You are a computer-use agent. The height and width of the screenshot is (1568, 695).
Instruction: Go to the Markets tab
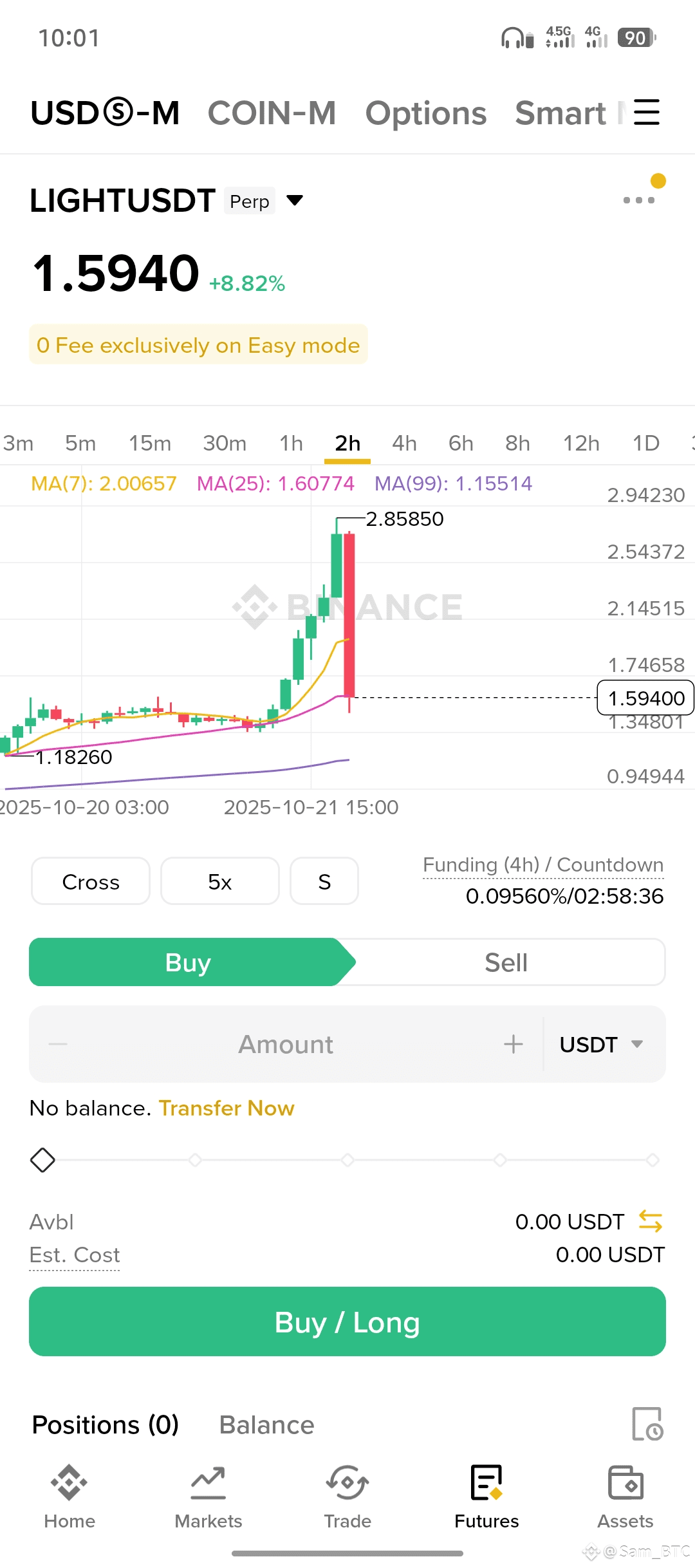click(x=208, y=1496)
